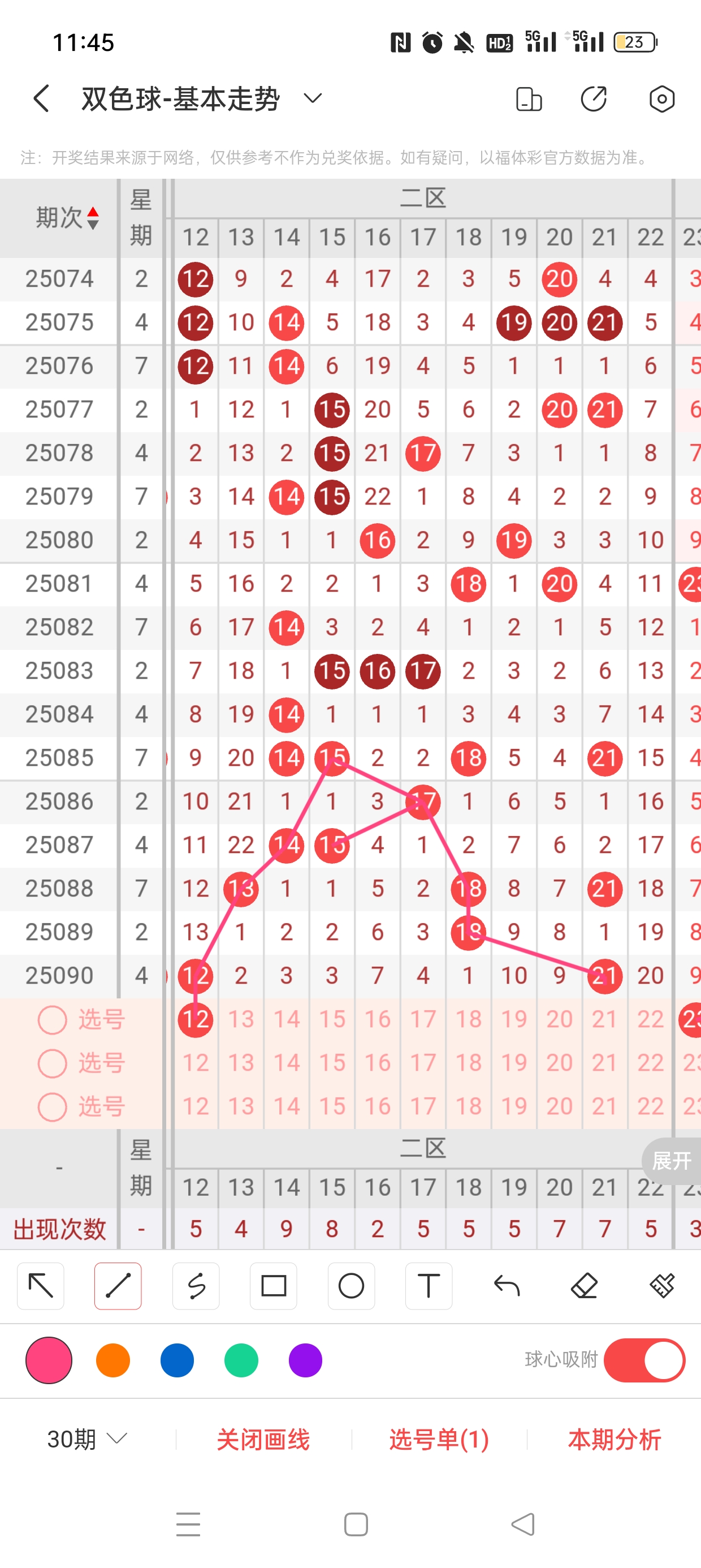Share the trend chart

(594, 98)
